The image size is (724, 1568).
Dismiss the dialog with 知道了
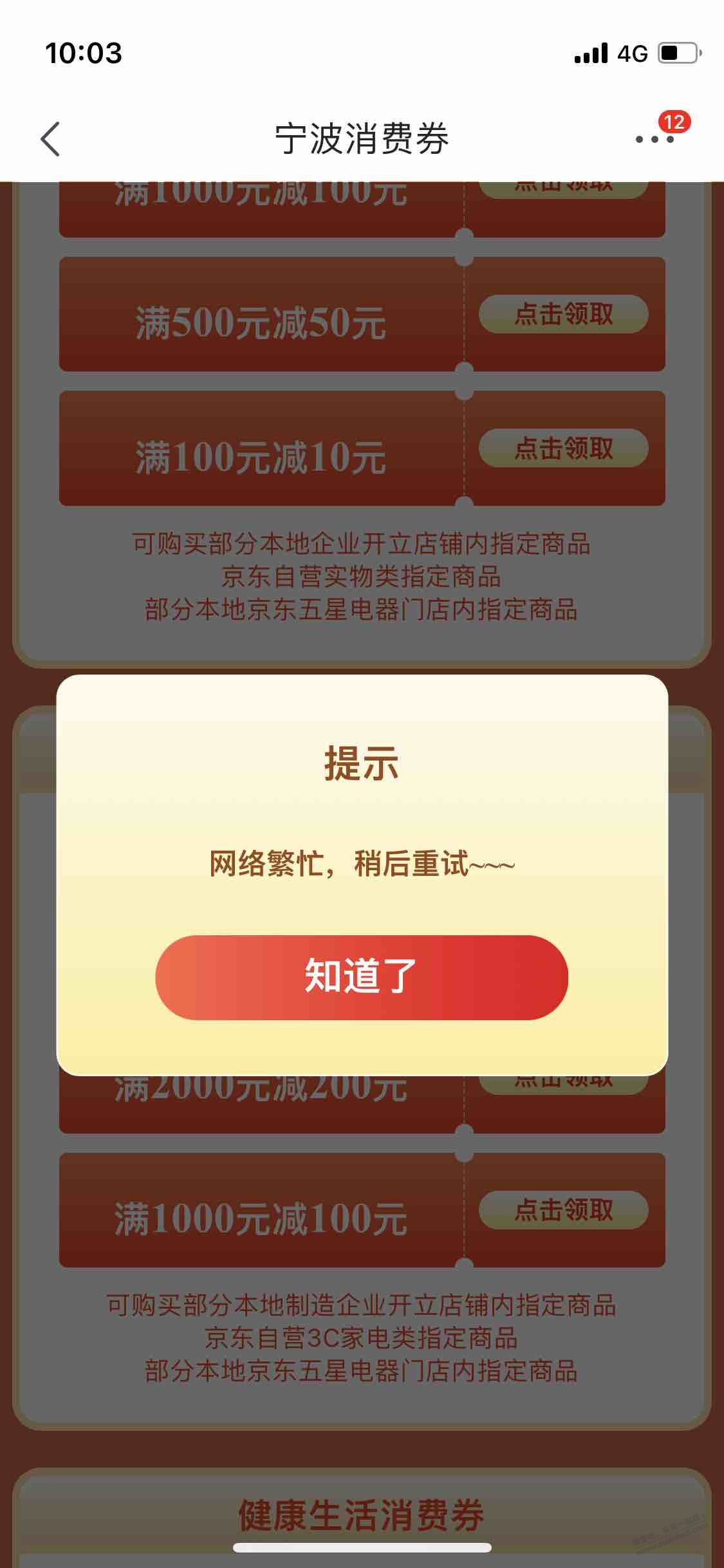(361, 977)
